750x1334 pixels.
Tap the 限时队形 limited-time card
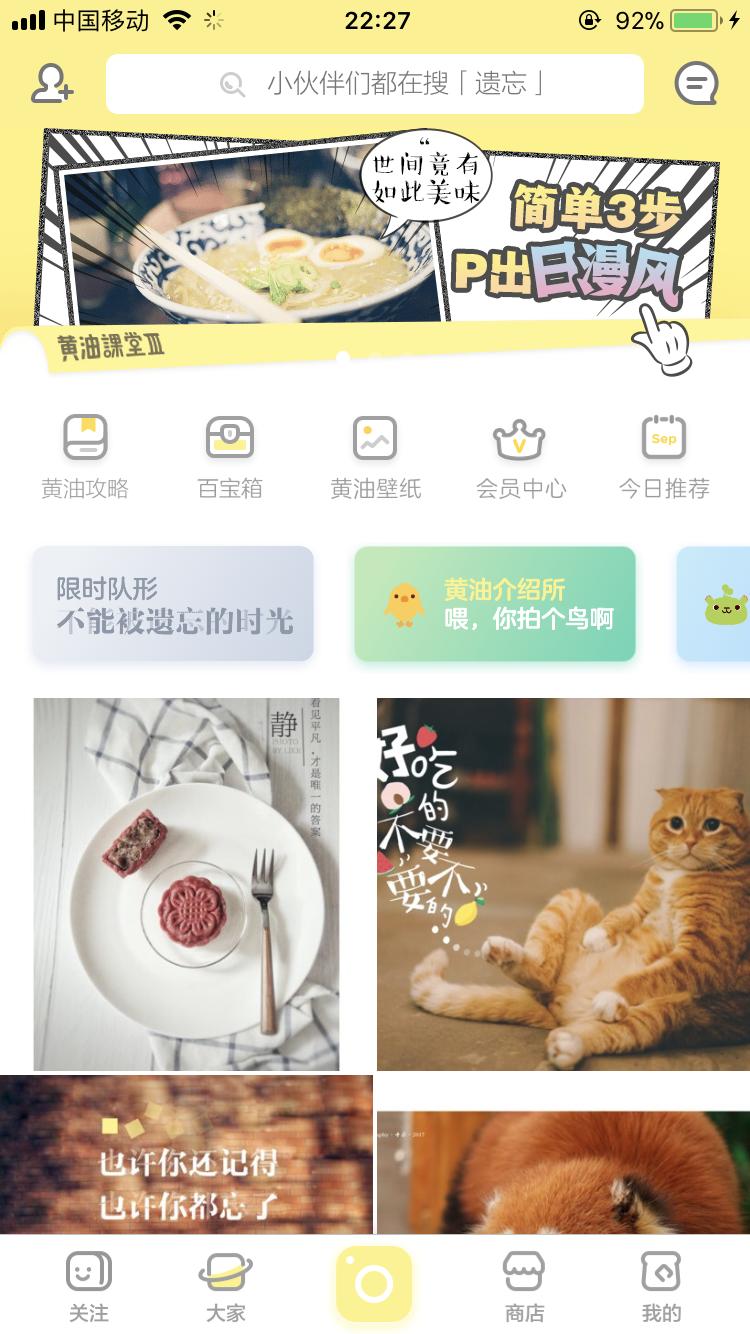click(172, 603)
